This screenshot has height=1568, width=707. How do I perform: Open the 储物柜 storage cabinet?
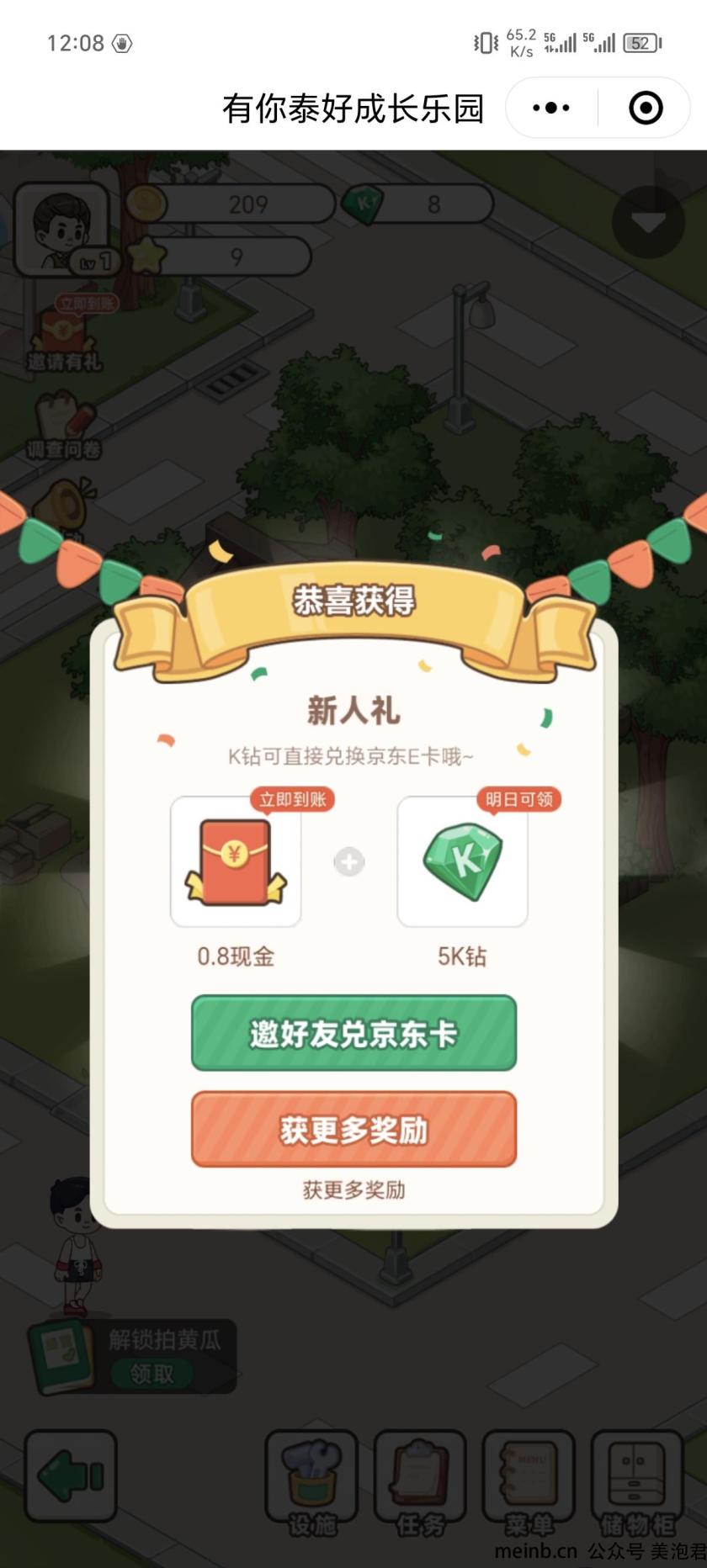[x=636, y=1479]
